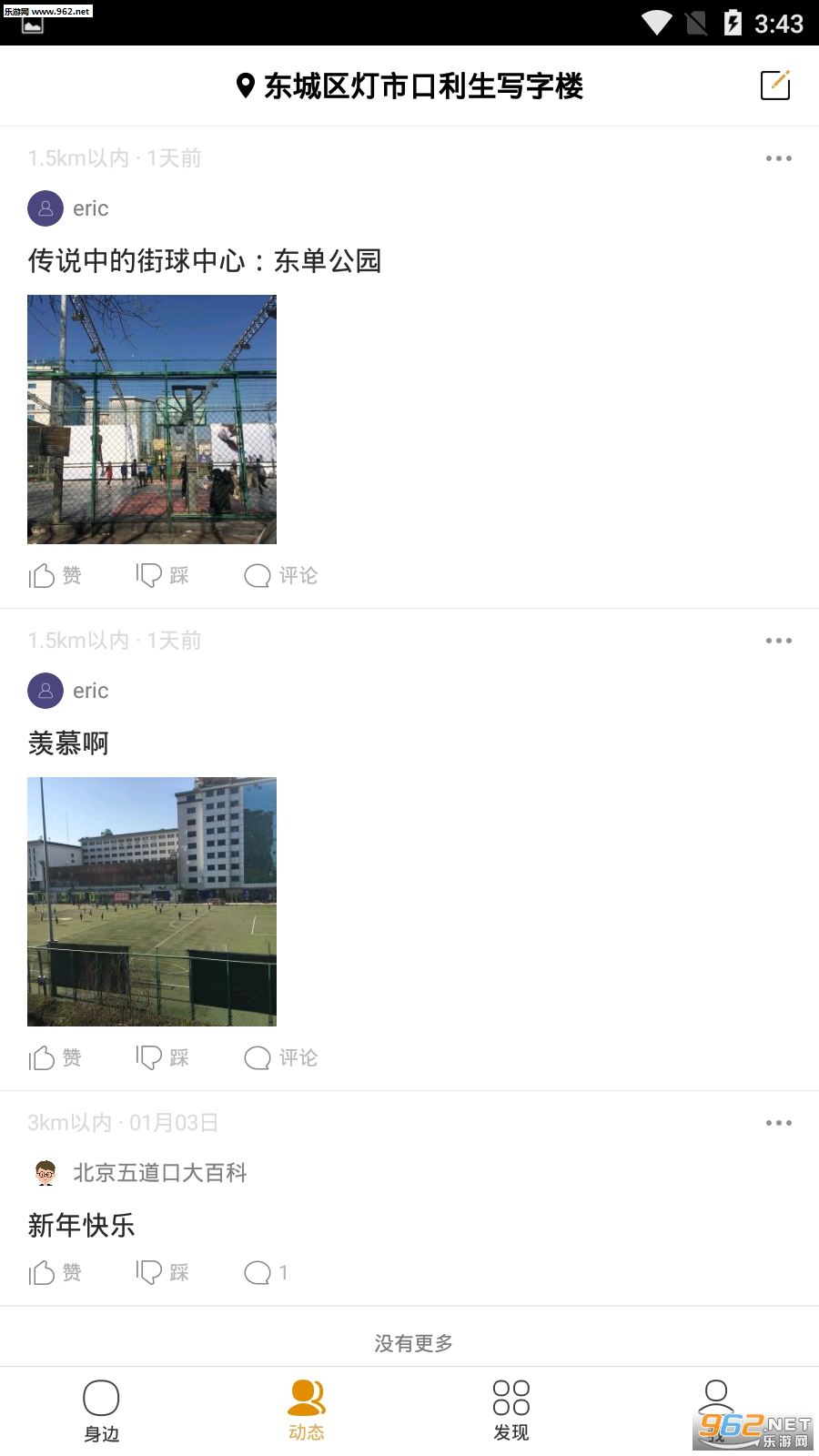Open comments on the 羡慕啊 post

click(281, 1057)
